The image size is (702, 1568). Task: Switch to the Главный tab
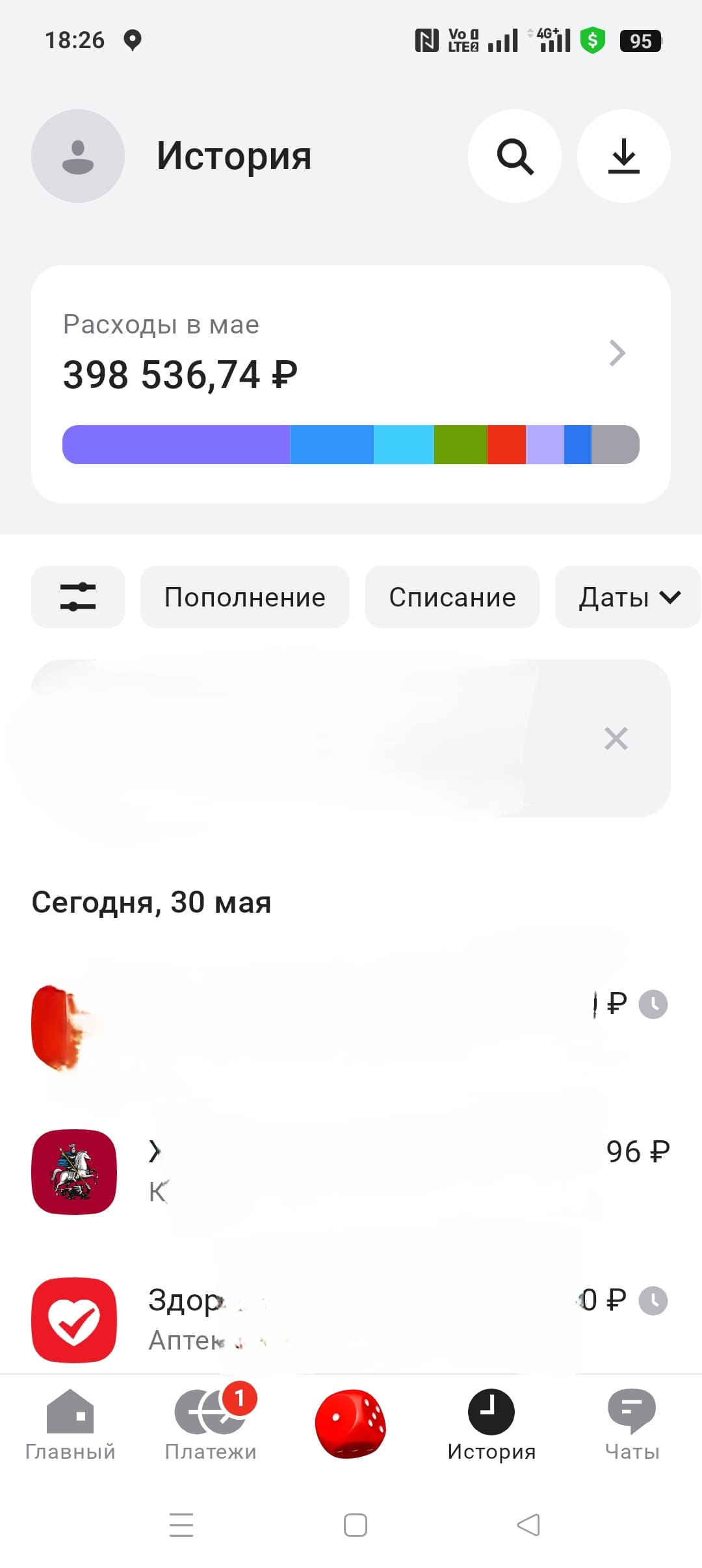[70, 1424]
